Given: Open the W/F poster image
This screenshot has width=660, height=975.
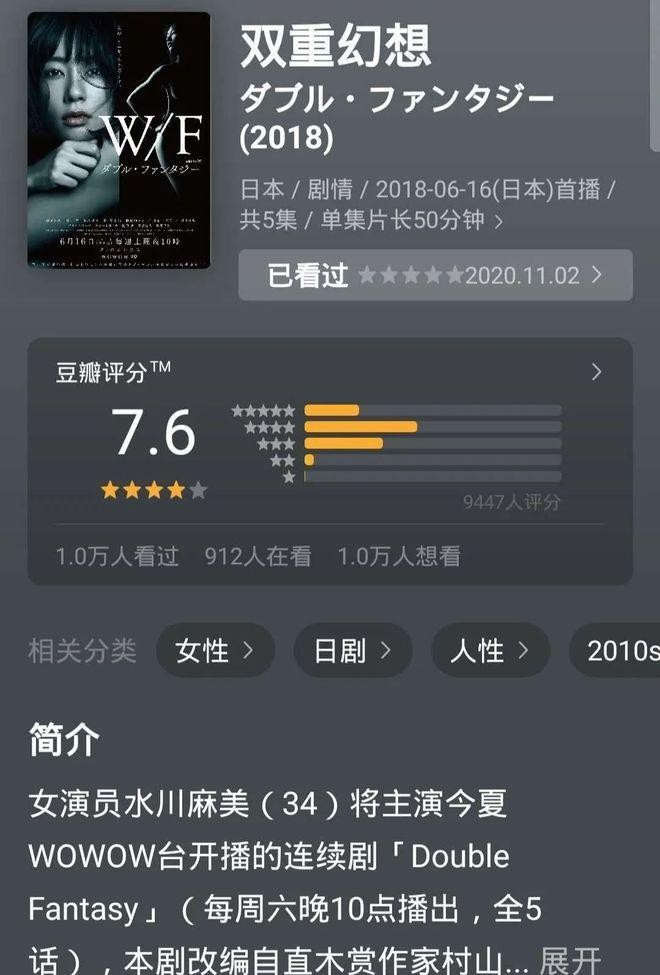Looking at the screenshot, I should coord(119,139).
